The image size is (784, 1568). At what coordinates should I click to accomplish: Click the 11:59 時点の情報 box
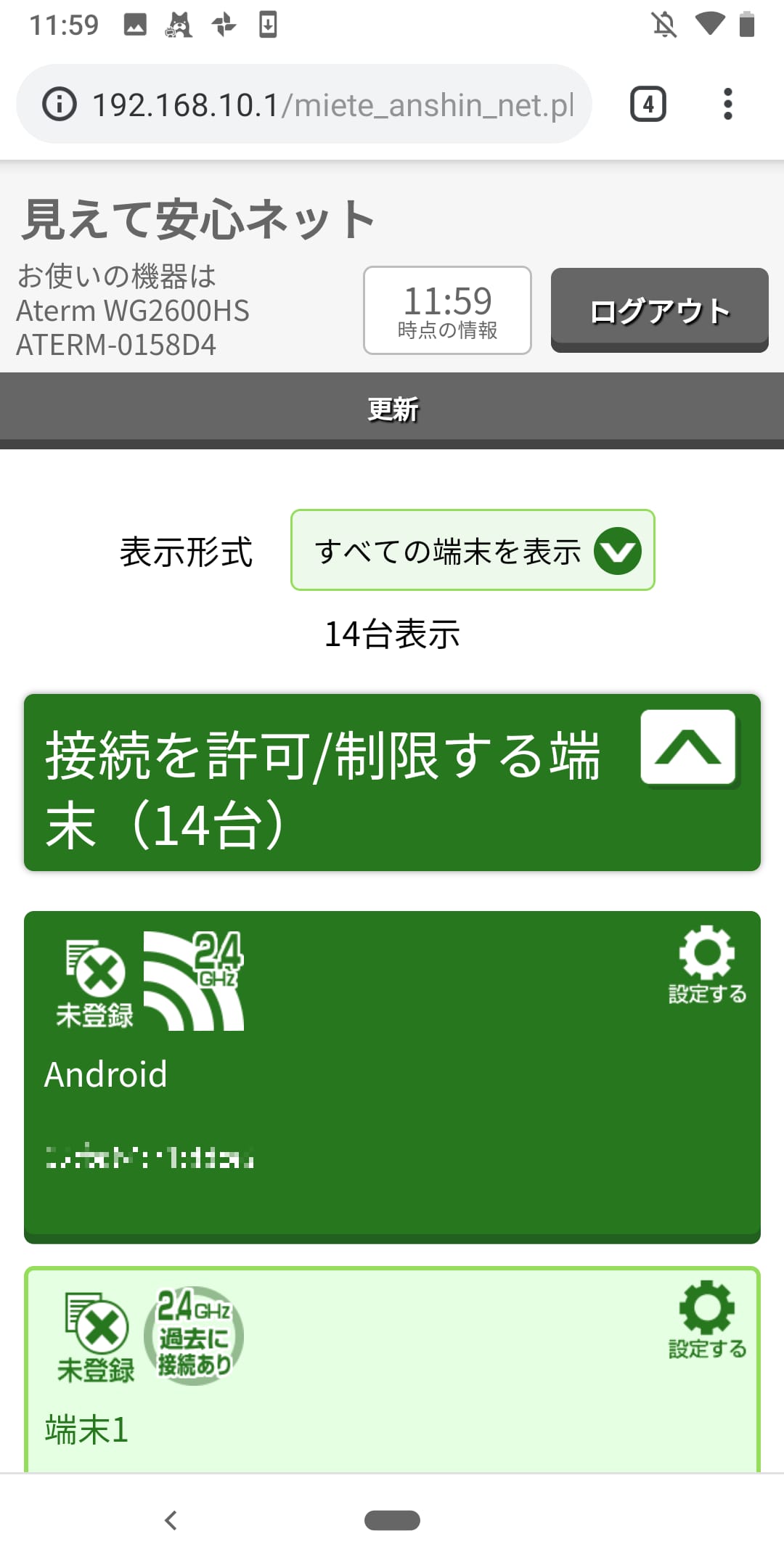(446, 311)
